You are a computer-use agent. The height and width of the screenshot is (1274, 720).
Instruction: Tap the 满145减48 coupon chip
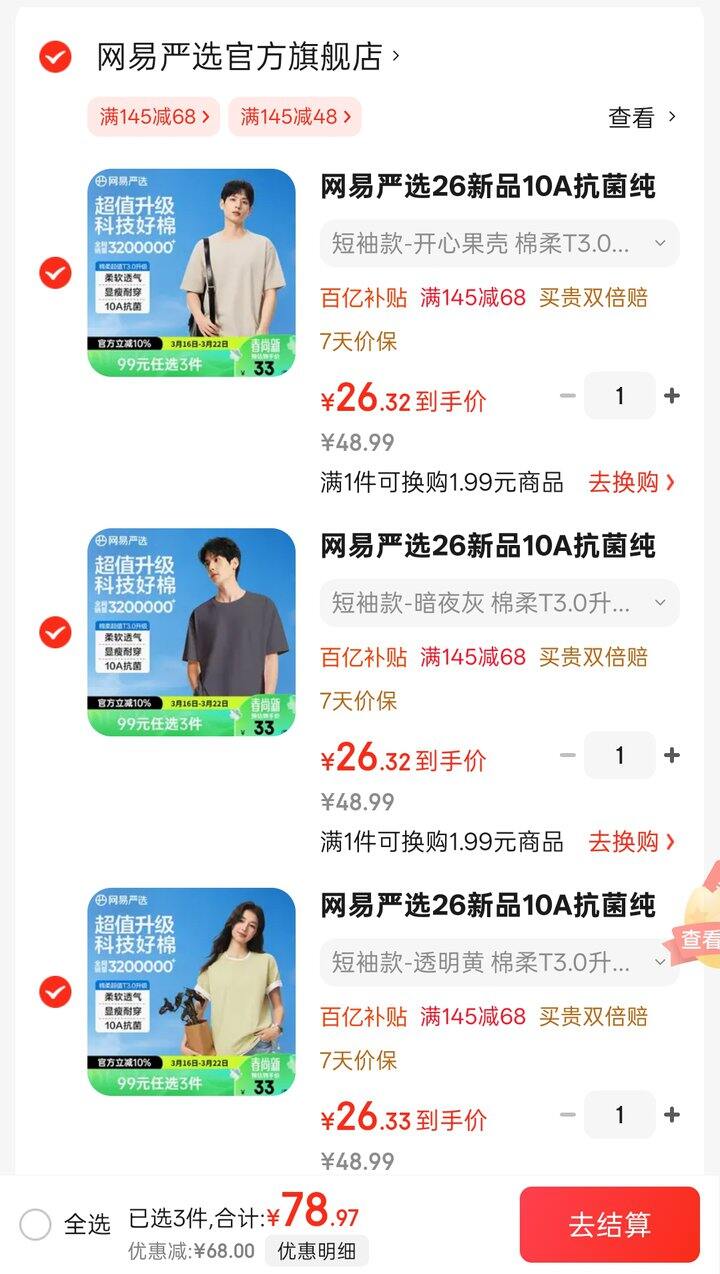295,117
